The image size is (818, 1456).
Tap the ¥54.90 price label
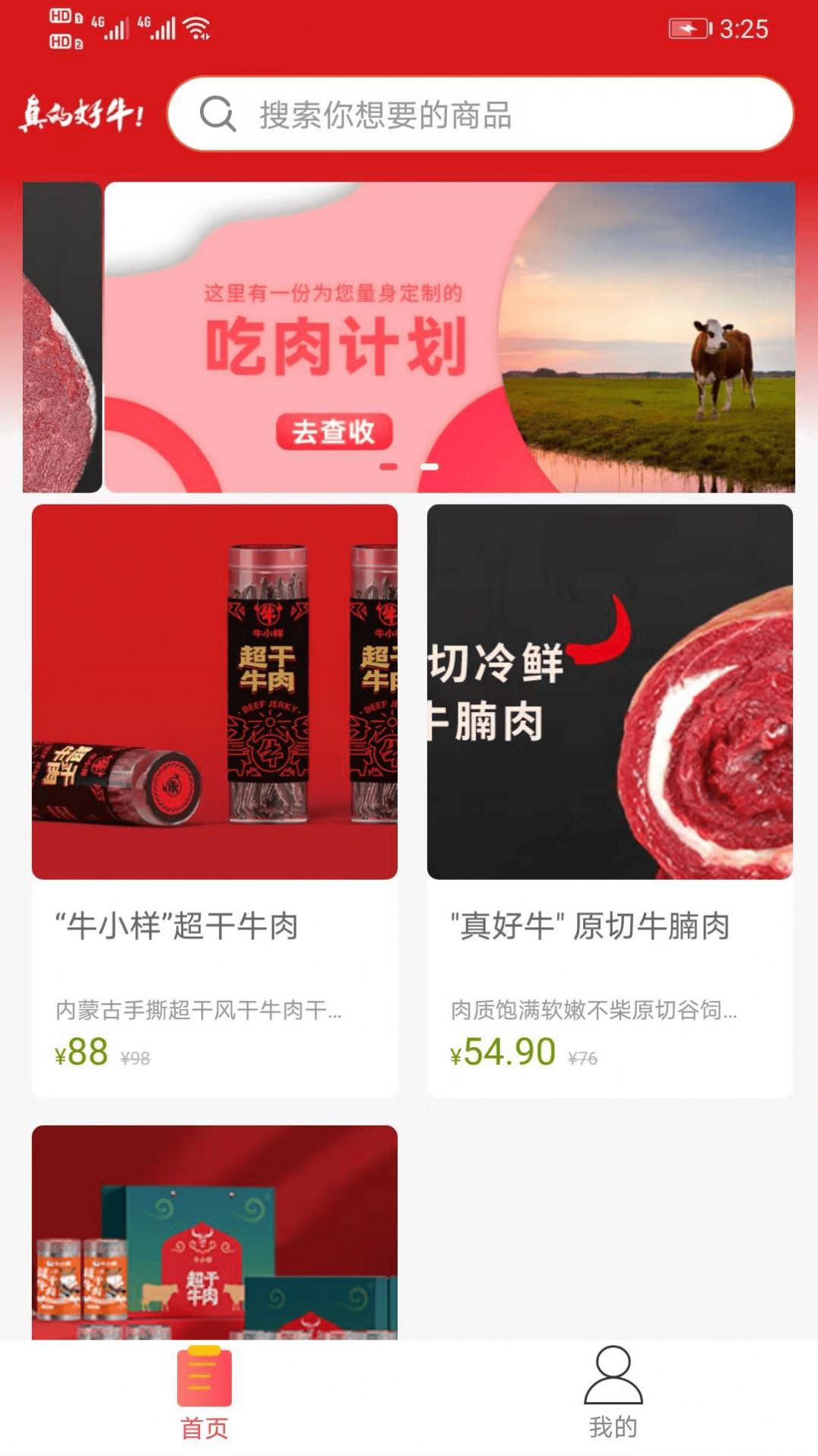click(x=502, y=1052)
